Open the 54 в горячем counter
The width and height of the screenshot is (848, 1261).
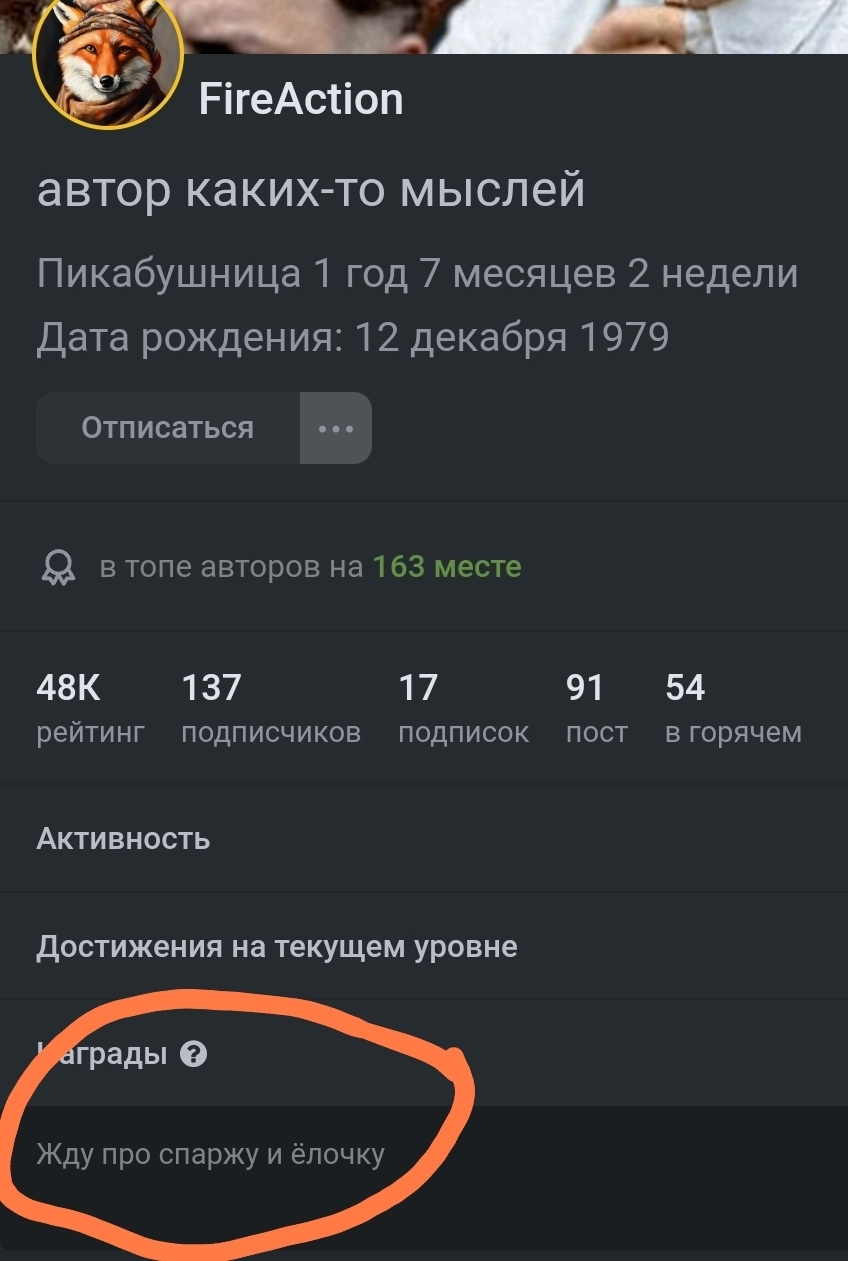(732, 709)
